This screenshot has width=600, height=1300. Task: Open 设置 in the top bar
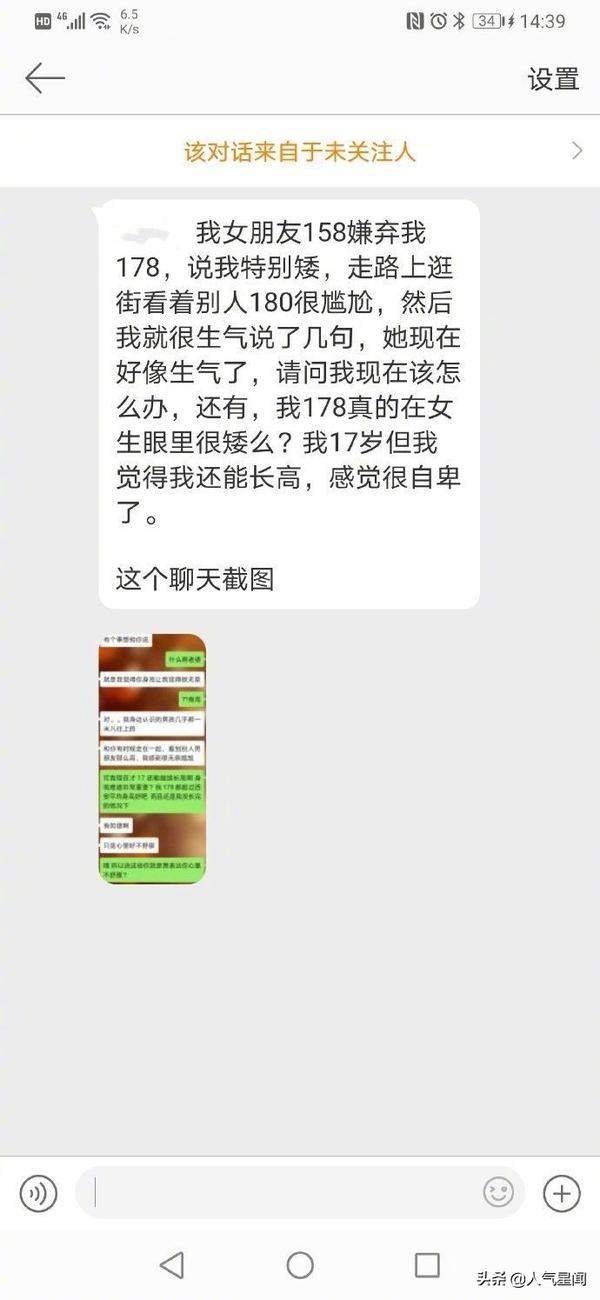[x=553, y=79]
